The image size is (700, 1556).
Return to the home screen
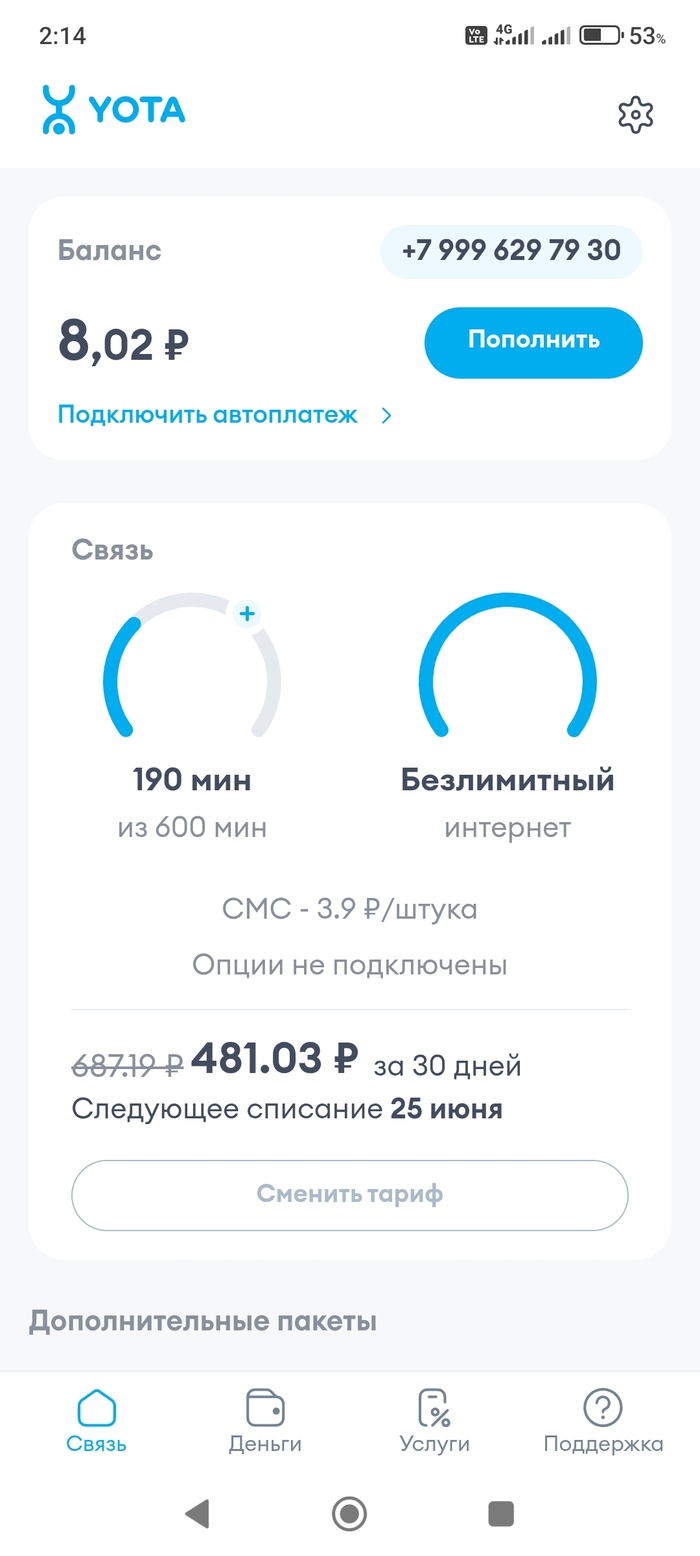pyautogui.click(x=349, y=1513)
